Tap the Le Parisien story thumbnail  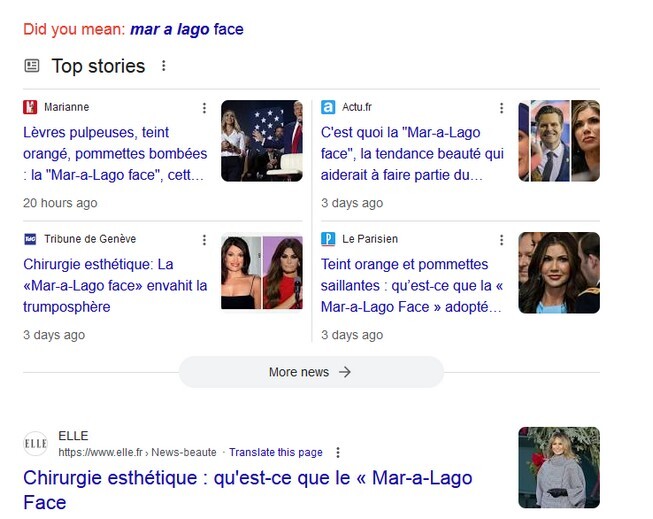click(558, 273)
